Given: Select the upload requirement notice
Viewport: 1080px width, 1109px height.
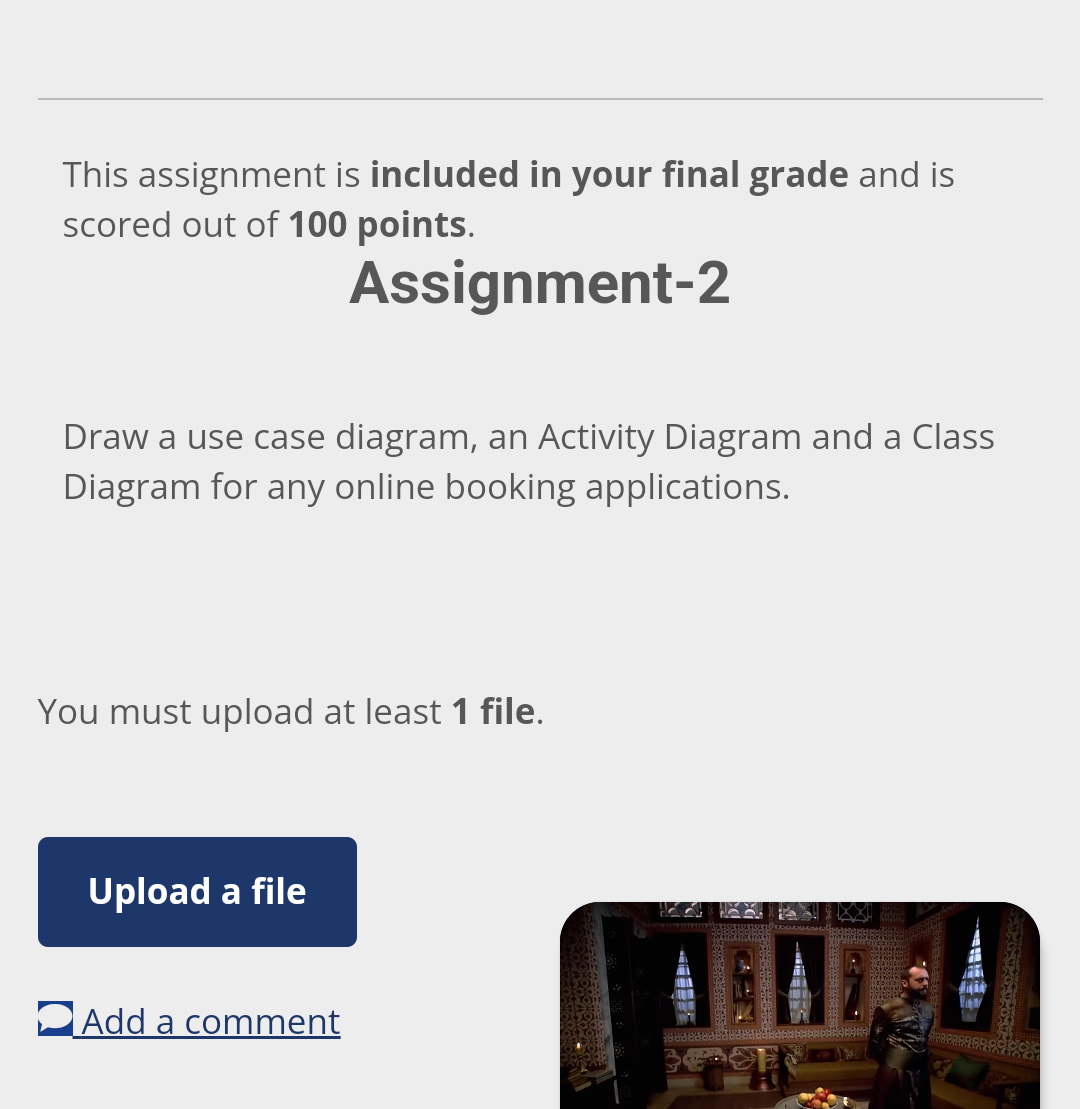Looking at the screenshot, I should click(x=289, y=710).
